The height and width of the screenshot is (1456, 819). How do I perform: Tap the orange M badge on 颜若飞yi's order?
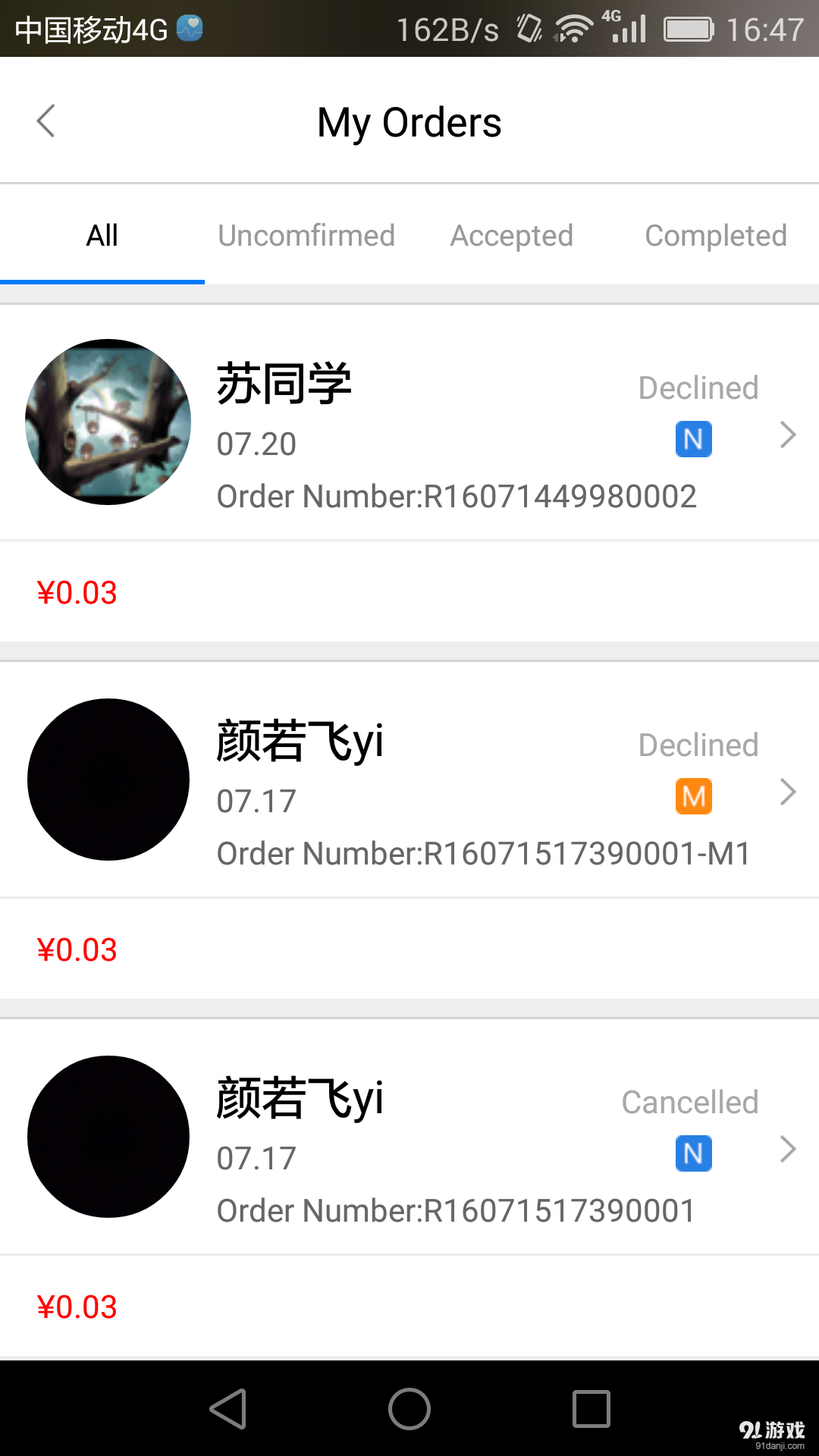(x=693, y=795)
